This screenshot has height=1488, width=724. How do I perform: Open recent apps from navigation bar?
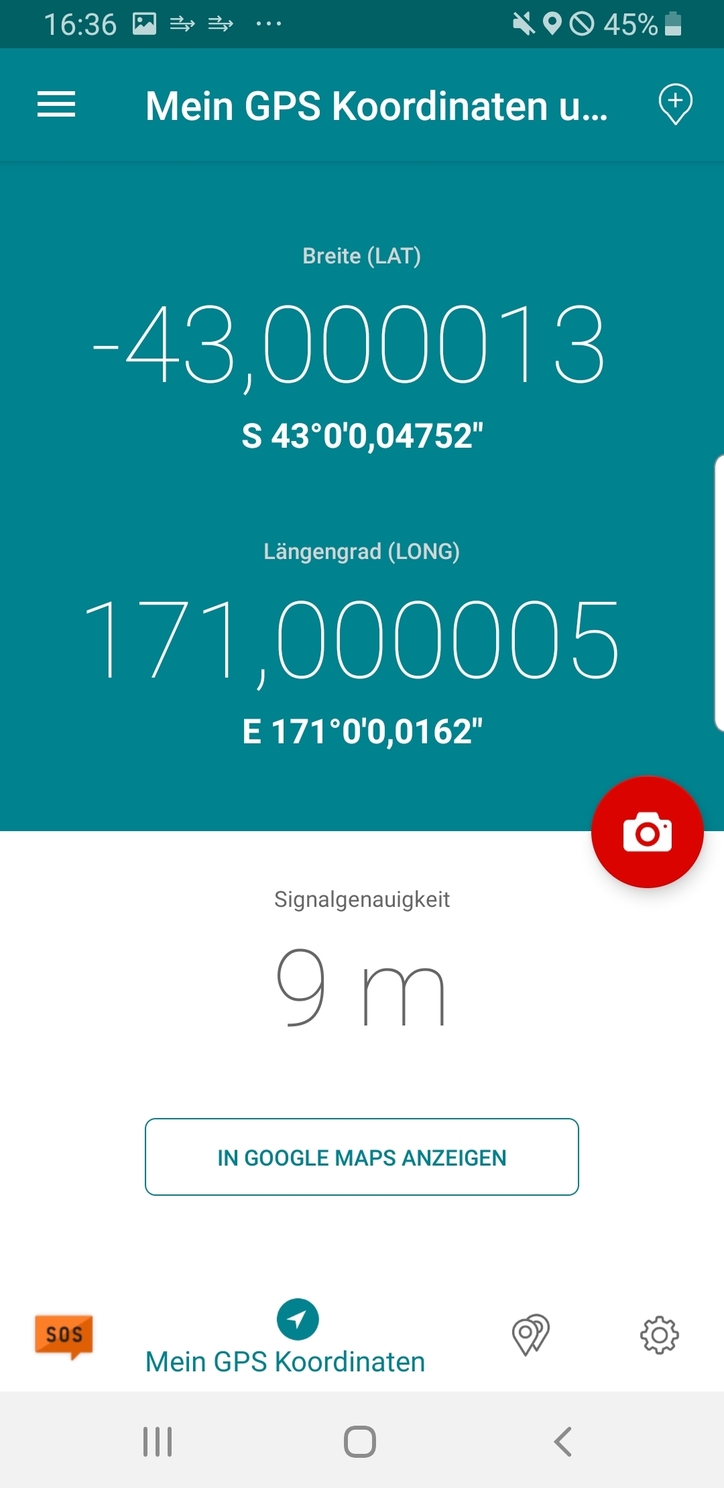[x=157, y=1441]
